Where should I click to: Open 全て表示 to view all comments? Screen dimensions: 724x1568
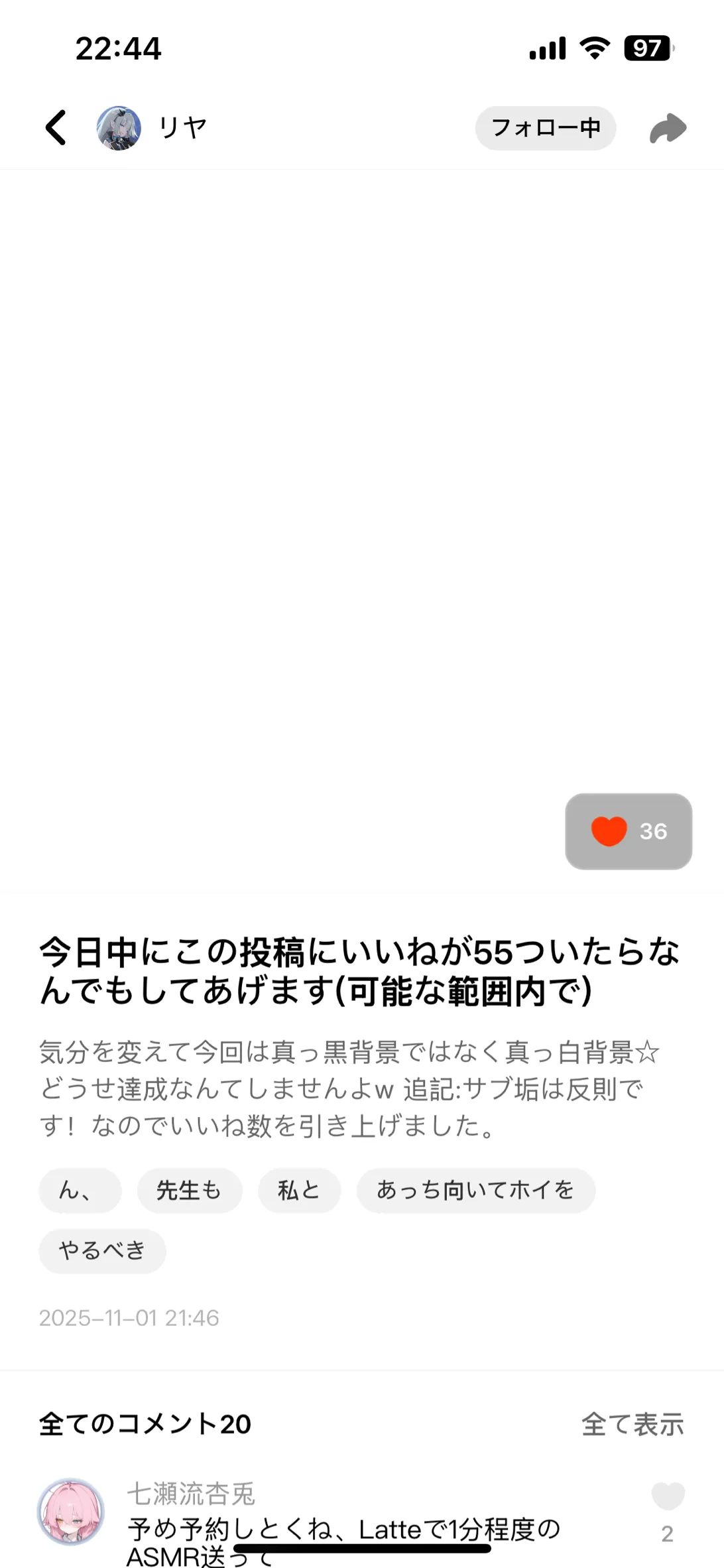(x=633, y=1424)
